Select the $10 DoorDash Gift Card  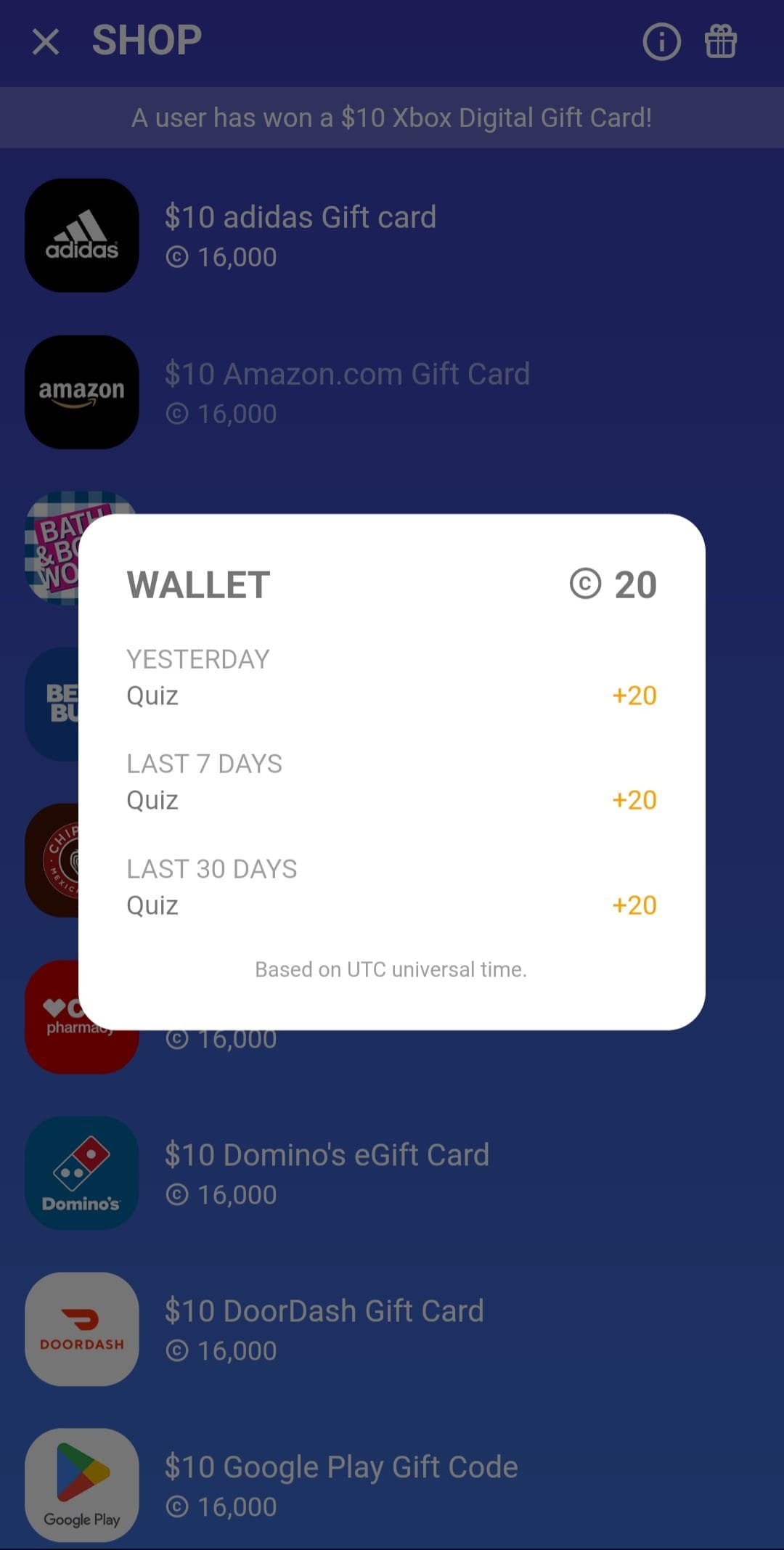392,1329
